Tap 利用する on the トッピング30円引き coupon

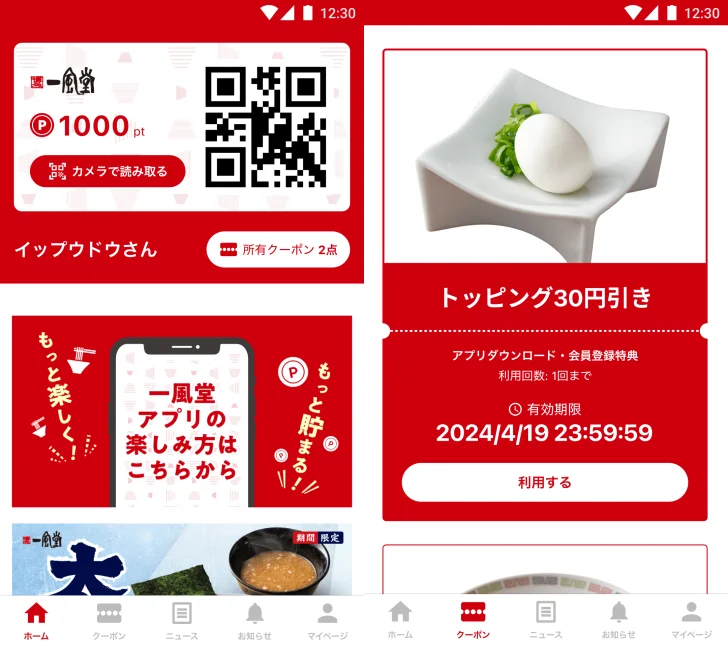coord(545,482)
